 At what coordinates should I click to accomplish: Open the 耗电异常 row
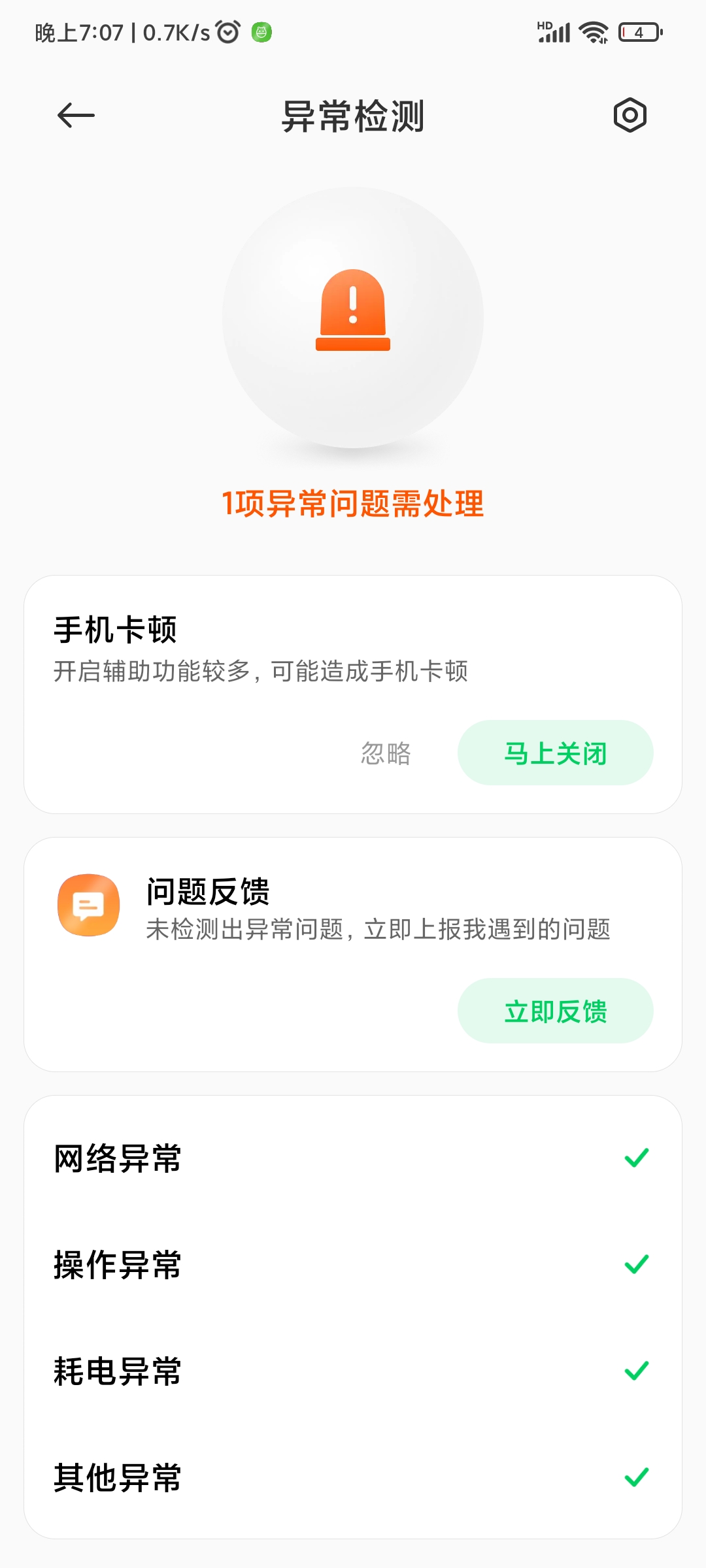click(x=353, y=1371)
